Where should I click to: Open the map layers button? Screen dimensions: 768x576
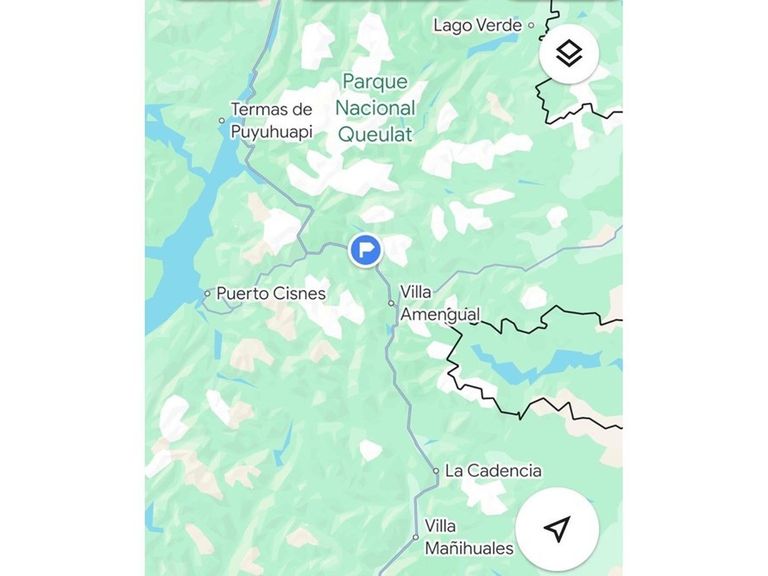pos(569,54)
